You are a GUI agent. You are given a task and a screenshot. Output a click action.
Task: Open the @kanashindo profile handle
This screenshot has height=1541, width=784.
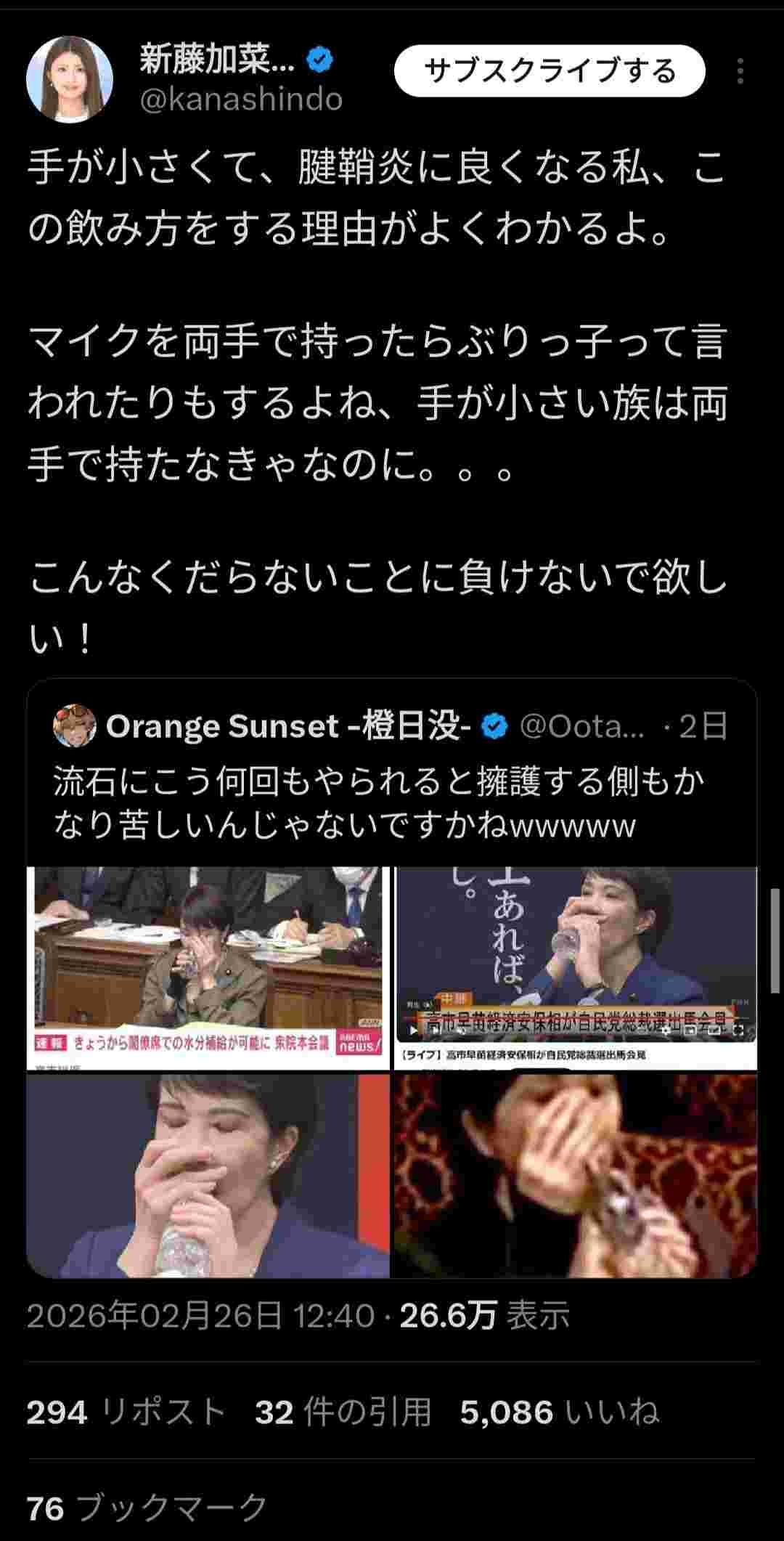pos(240,99)
